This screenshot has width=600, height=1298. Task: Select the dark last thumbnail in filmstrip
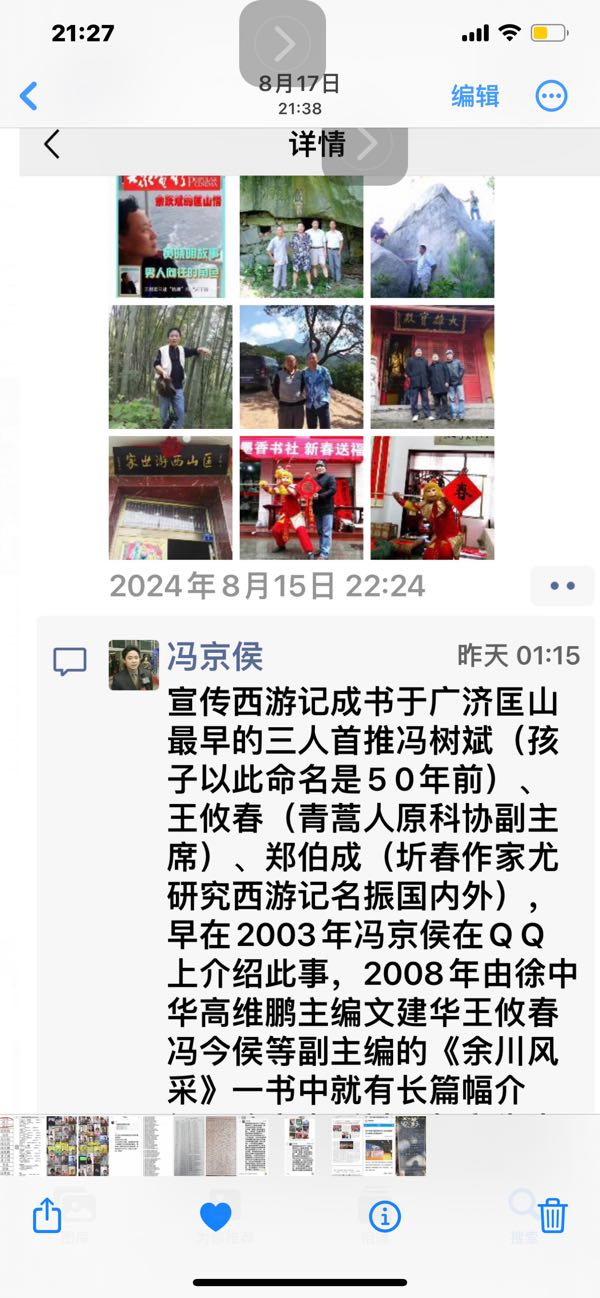pyautogui.click(x=411, y=1145)
